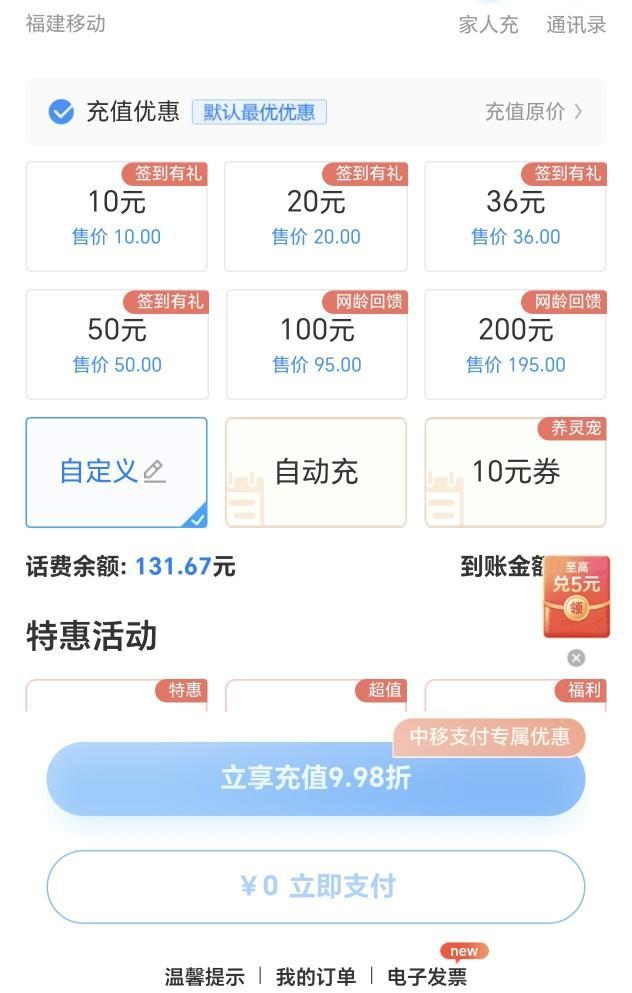Select the 10元 recharge amount
This screenshot has width=632, height=993.
point(116,216)
